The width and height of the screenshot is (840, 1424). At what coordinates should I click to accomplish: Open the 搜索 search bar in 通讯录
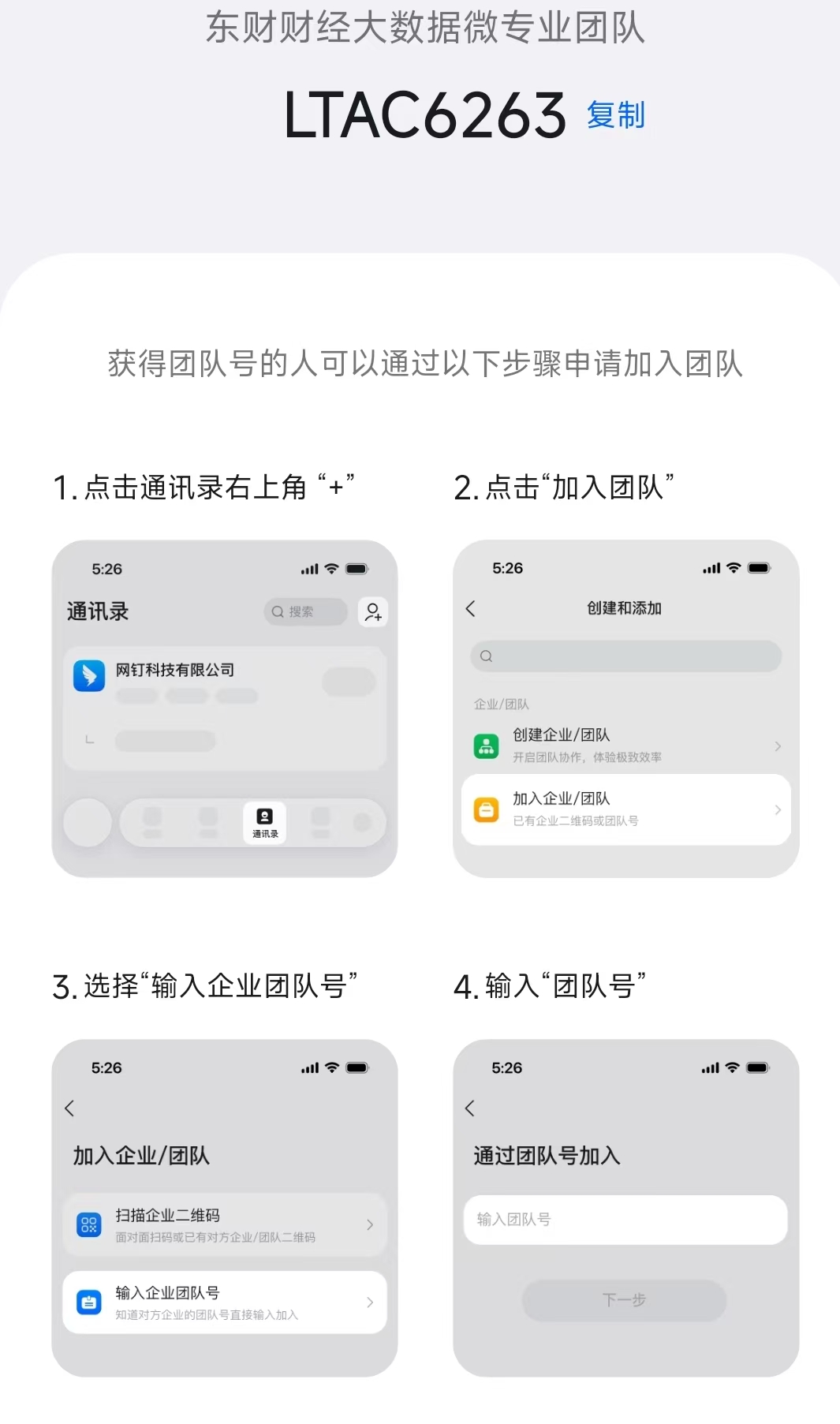307,611
